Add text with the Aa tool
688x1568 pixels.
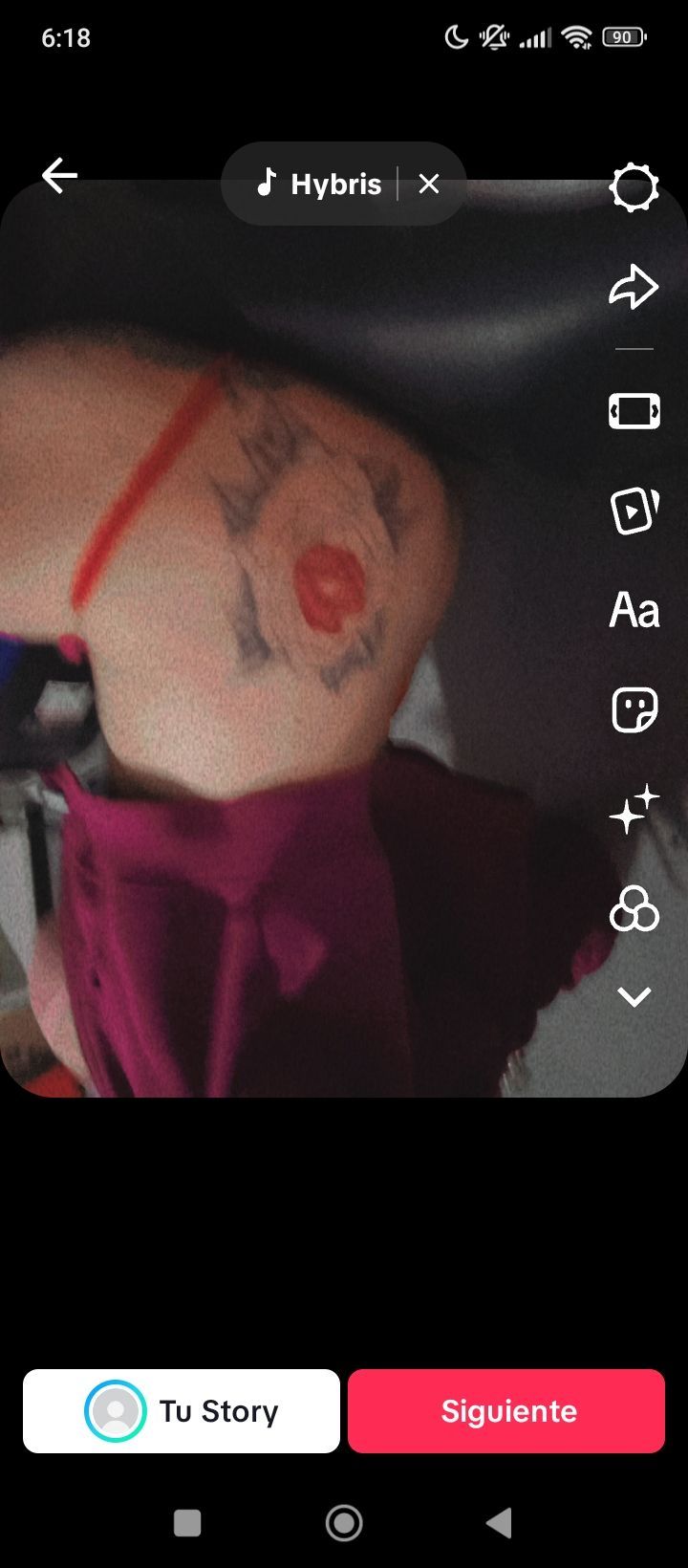[634, 610]
